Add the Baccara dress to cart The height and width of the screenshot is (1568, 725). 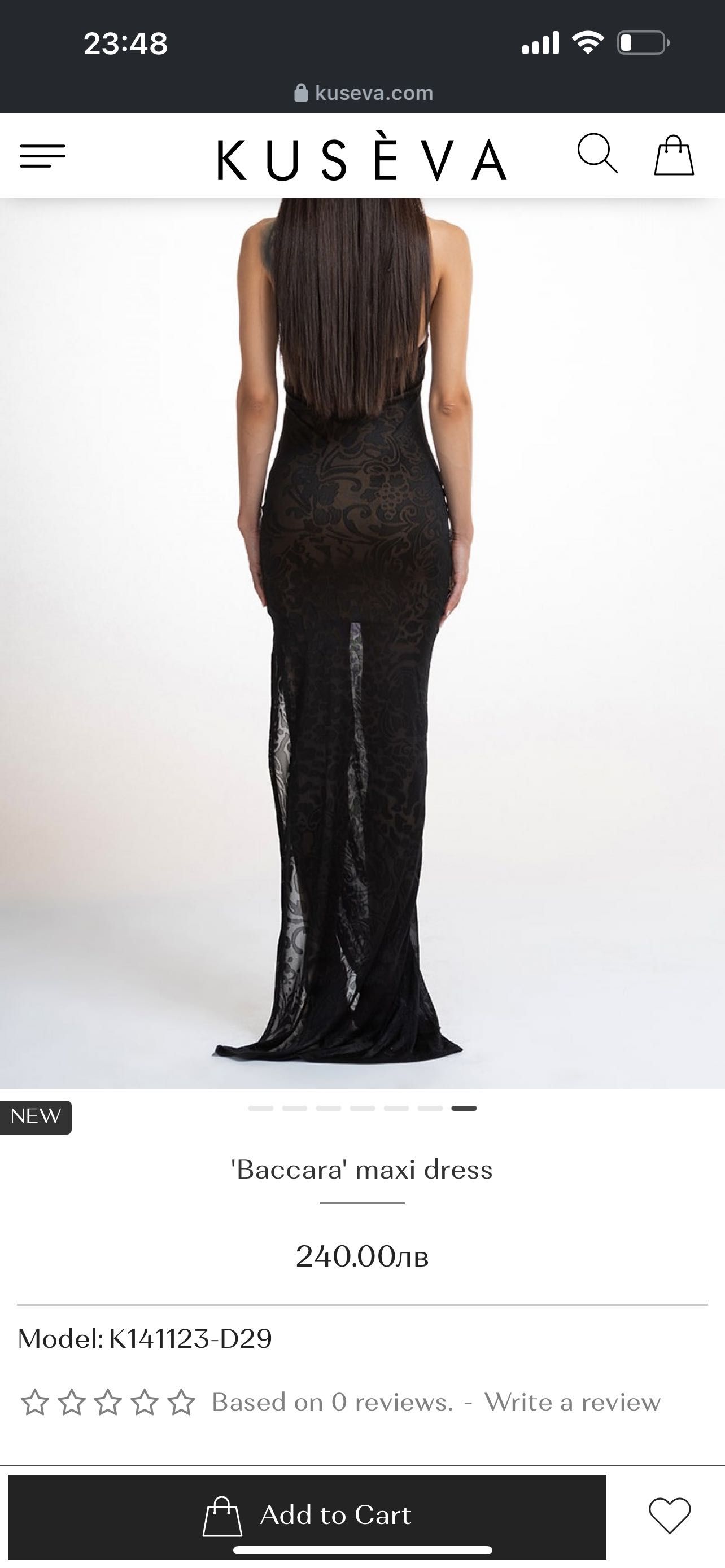click(x=307, y=1515)
